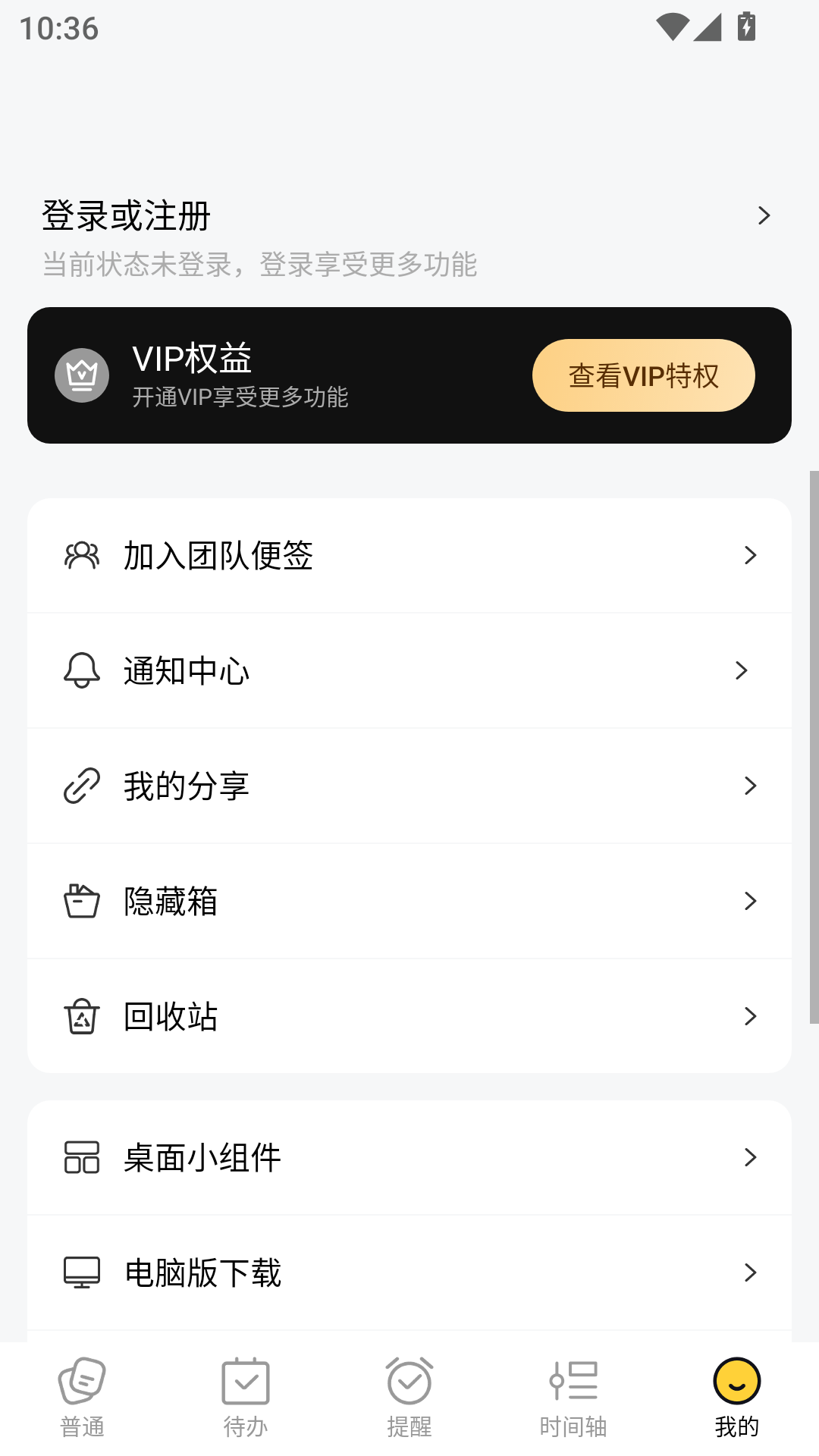Select the basket icon for 隐藏箱

point(82,901)
